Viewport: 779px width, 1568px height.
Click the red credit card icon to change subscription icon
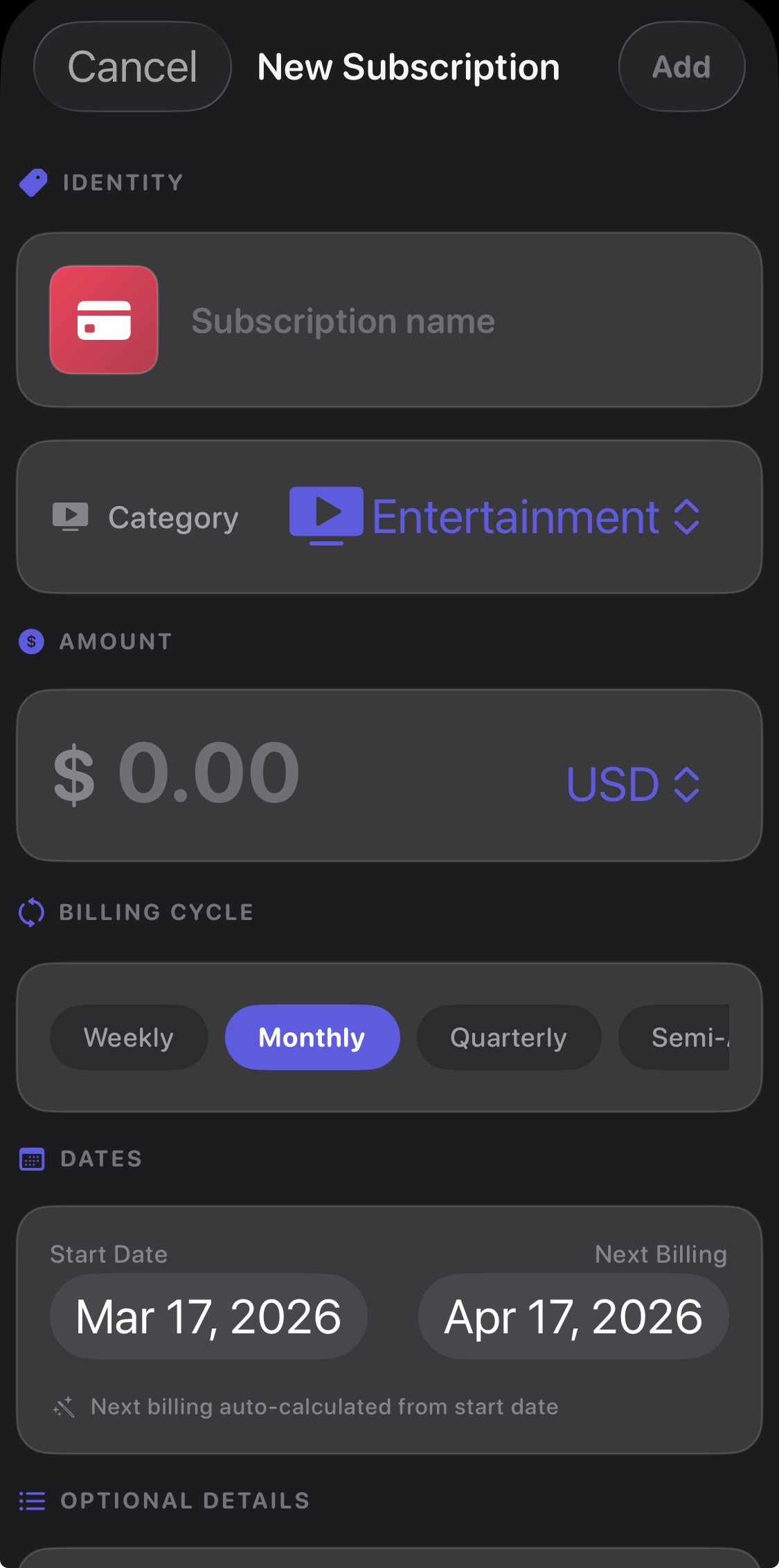pos(104,320)
